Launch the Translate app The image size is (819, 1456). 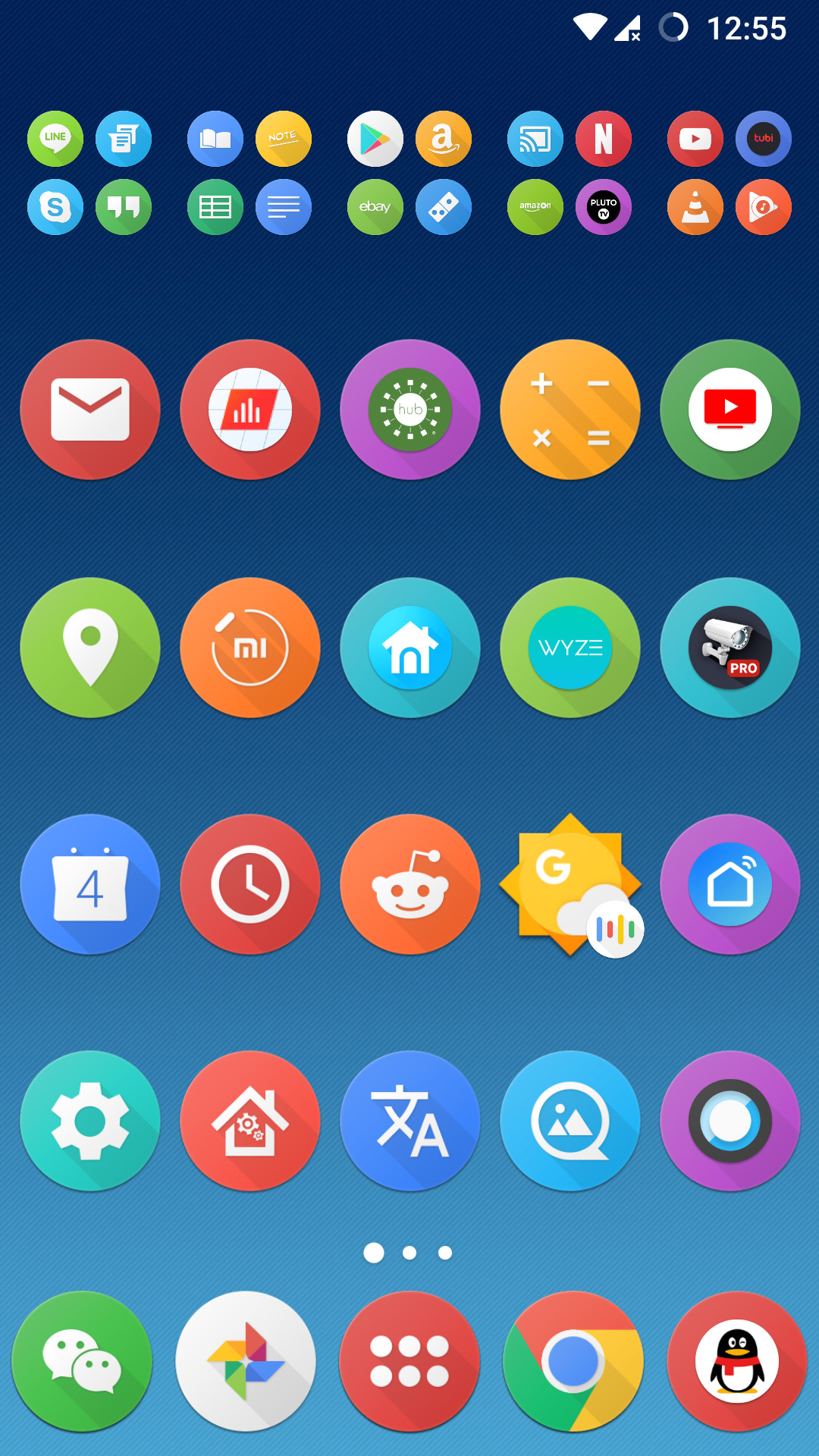tap(410, 1121)
